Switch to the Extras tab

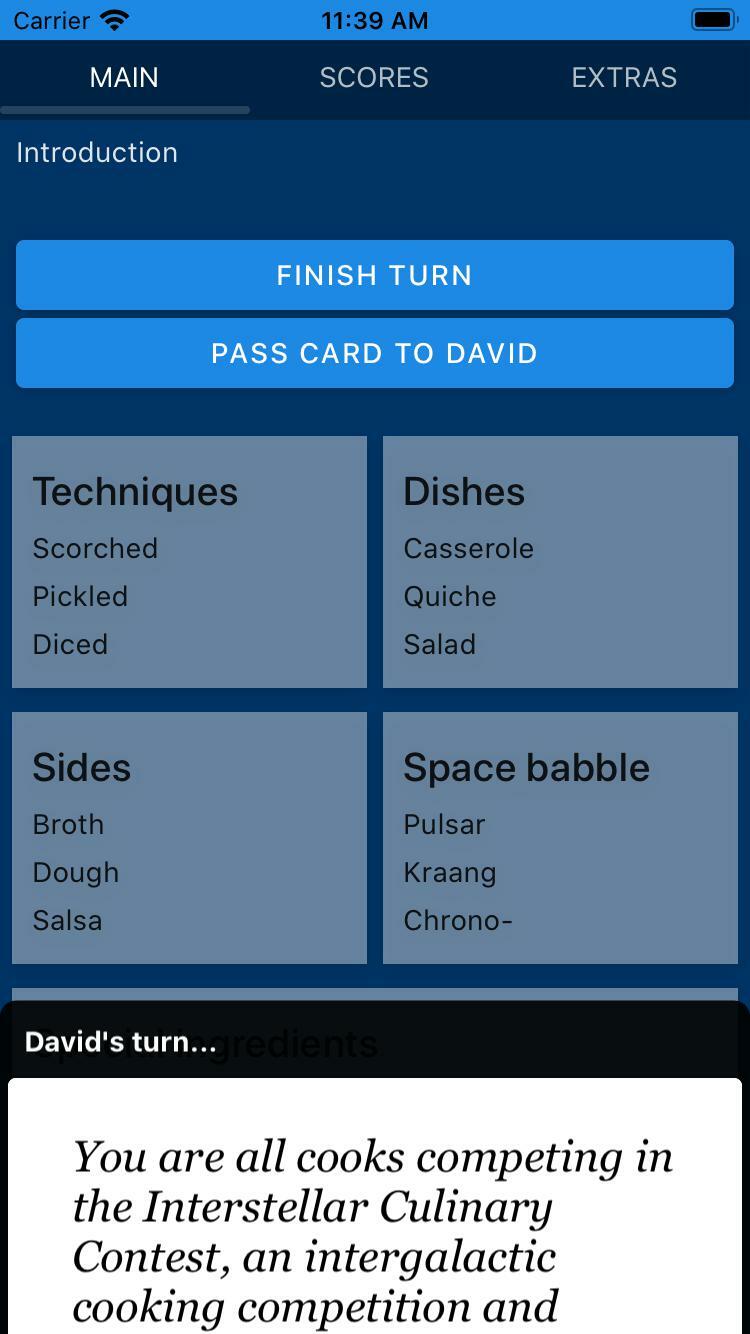624,78
